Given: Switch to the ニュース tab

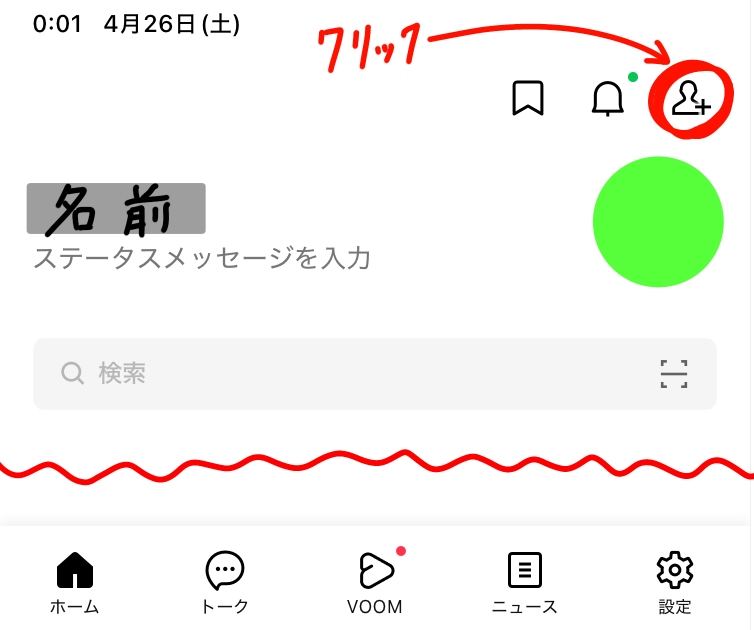Looking at the screenshot, I should (524, 582).
